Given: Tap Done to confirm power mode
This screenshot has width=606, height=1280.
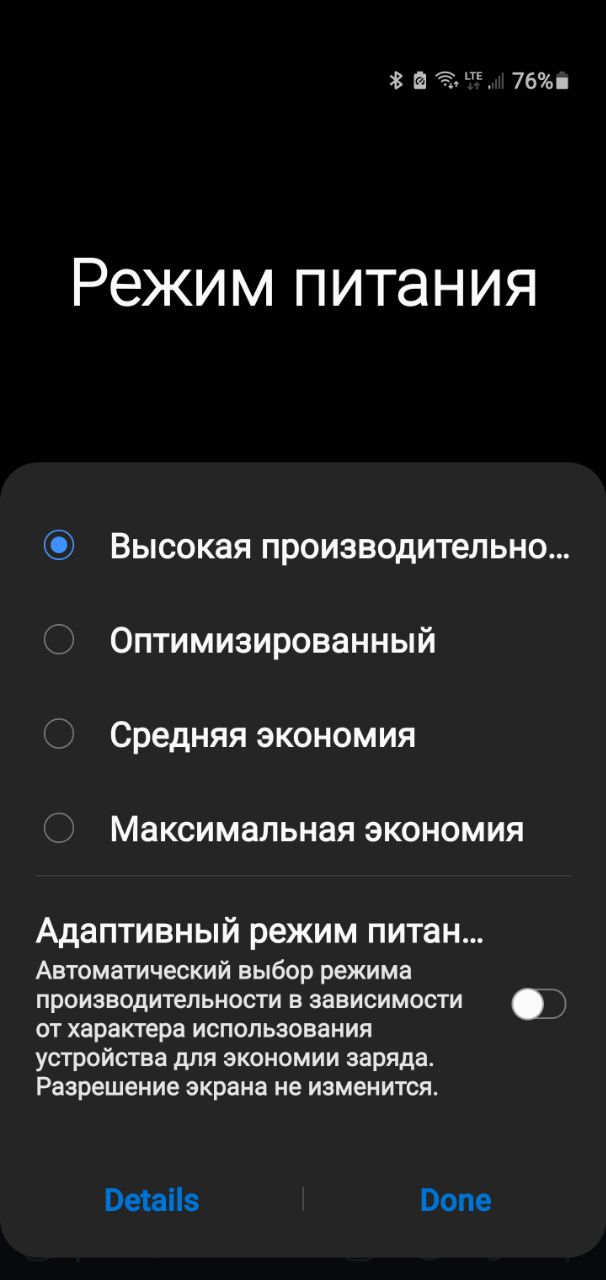Looking at the screenshot, I should pyautogui.click(x=455, y=1200).
